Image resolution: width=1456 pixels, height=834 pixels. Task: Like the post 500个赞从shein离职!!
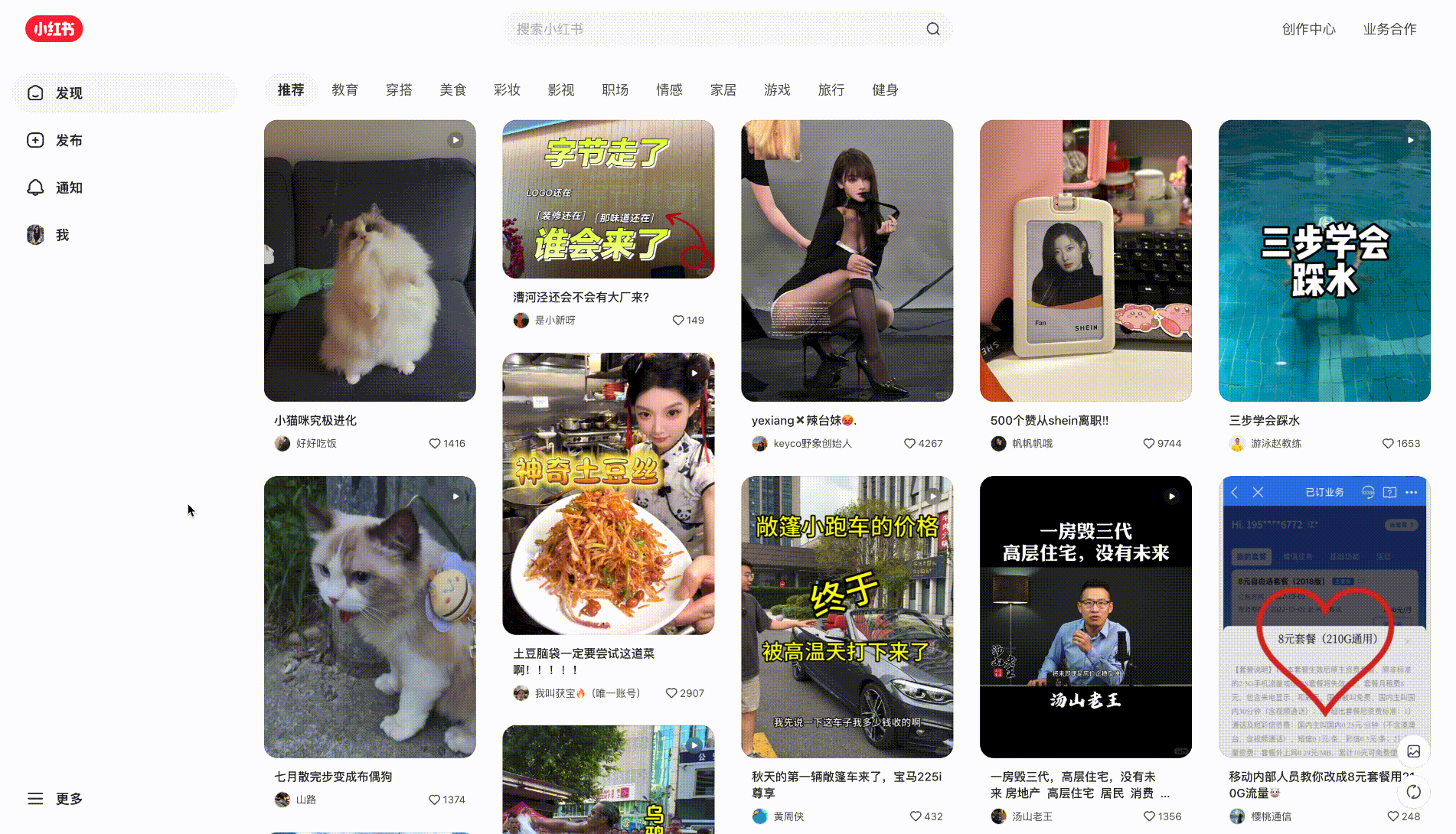tap(1148, 444)
